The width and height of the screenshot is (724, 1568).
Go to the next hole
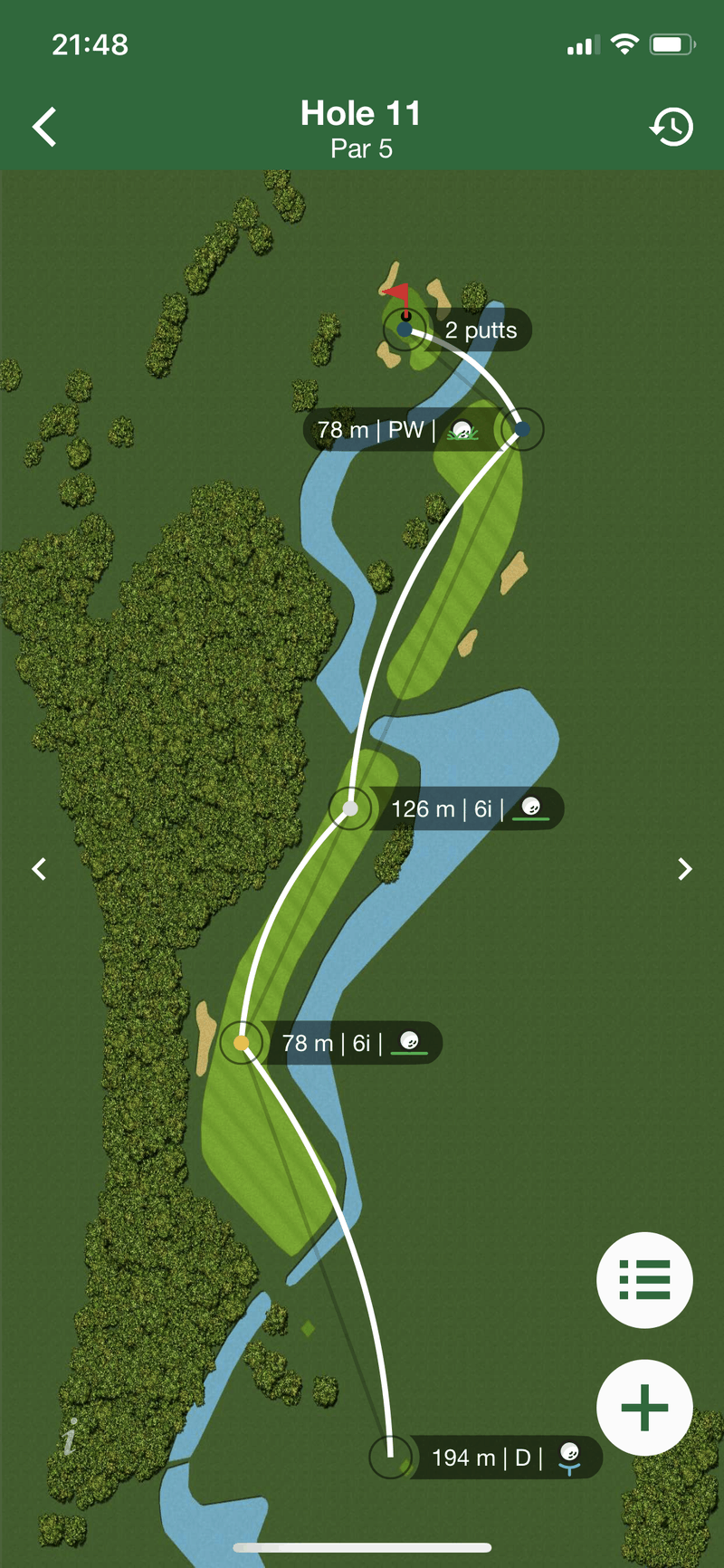tap(685, 869)
